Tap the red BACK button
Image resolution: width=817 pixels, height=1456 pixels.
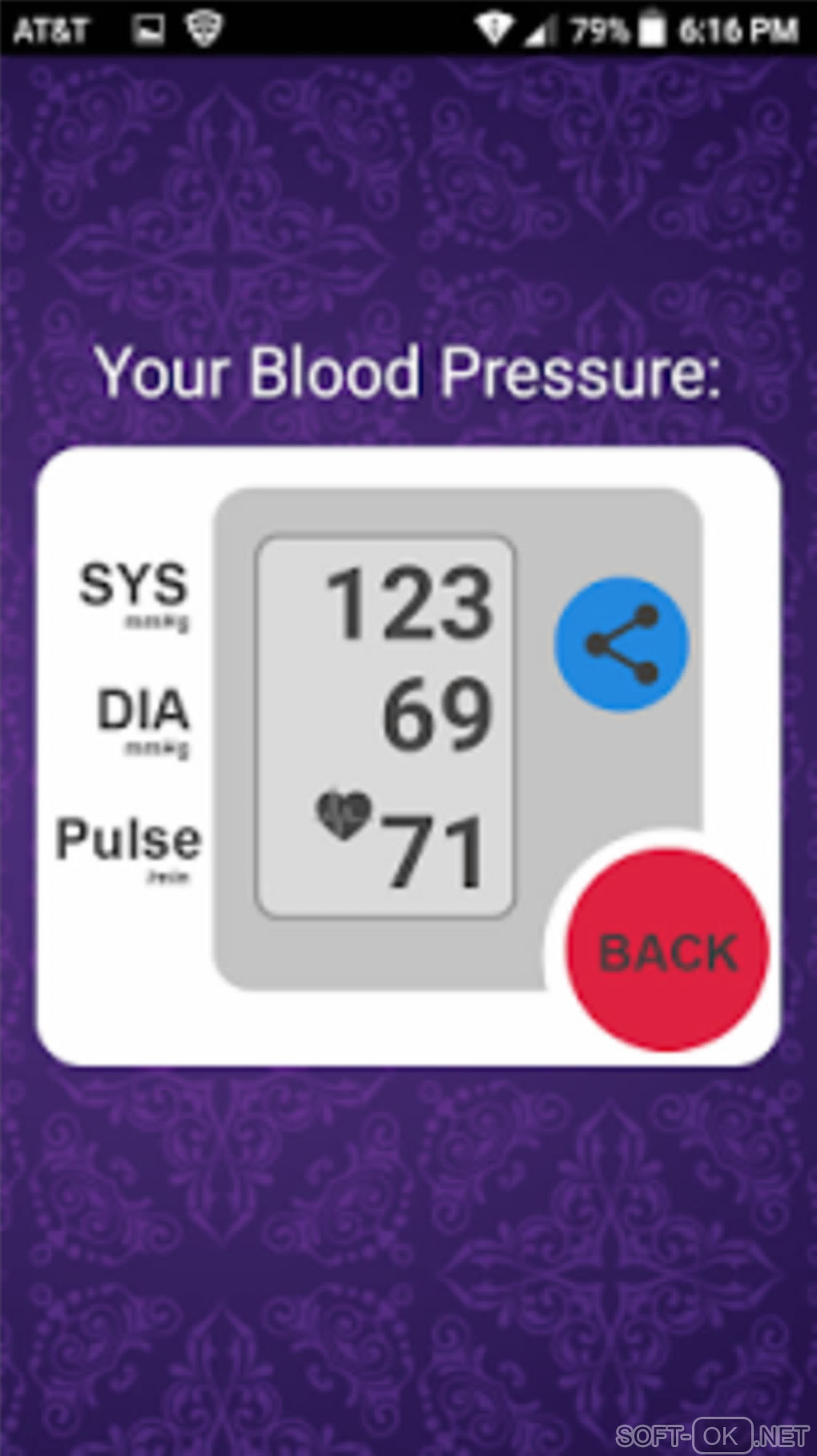pyautogui.click(x=666, y=950)
